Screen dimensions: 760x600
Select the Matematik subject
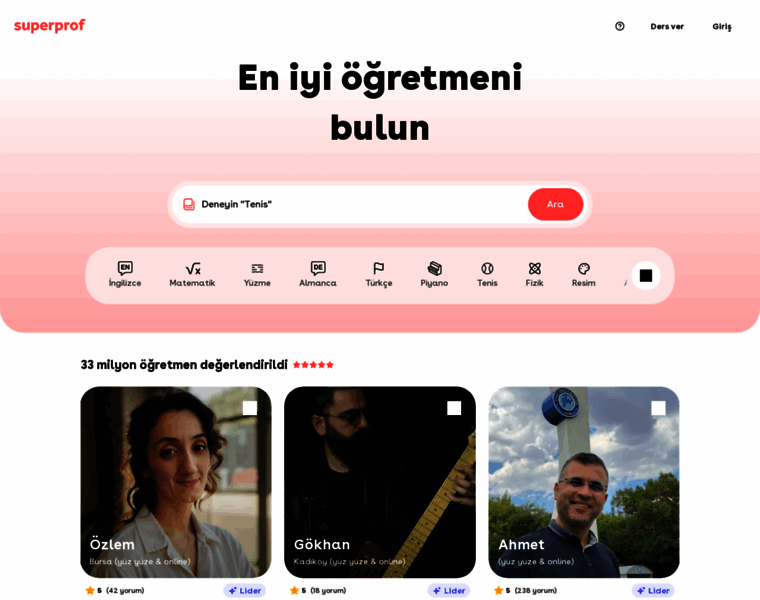point(192,275)
